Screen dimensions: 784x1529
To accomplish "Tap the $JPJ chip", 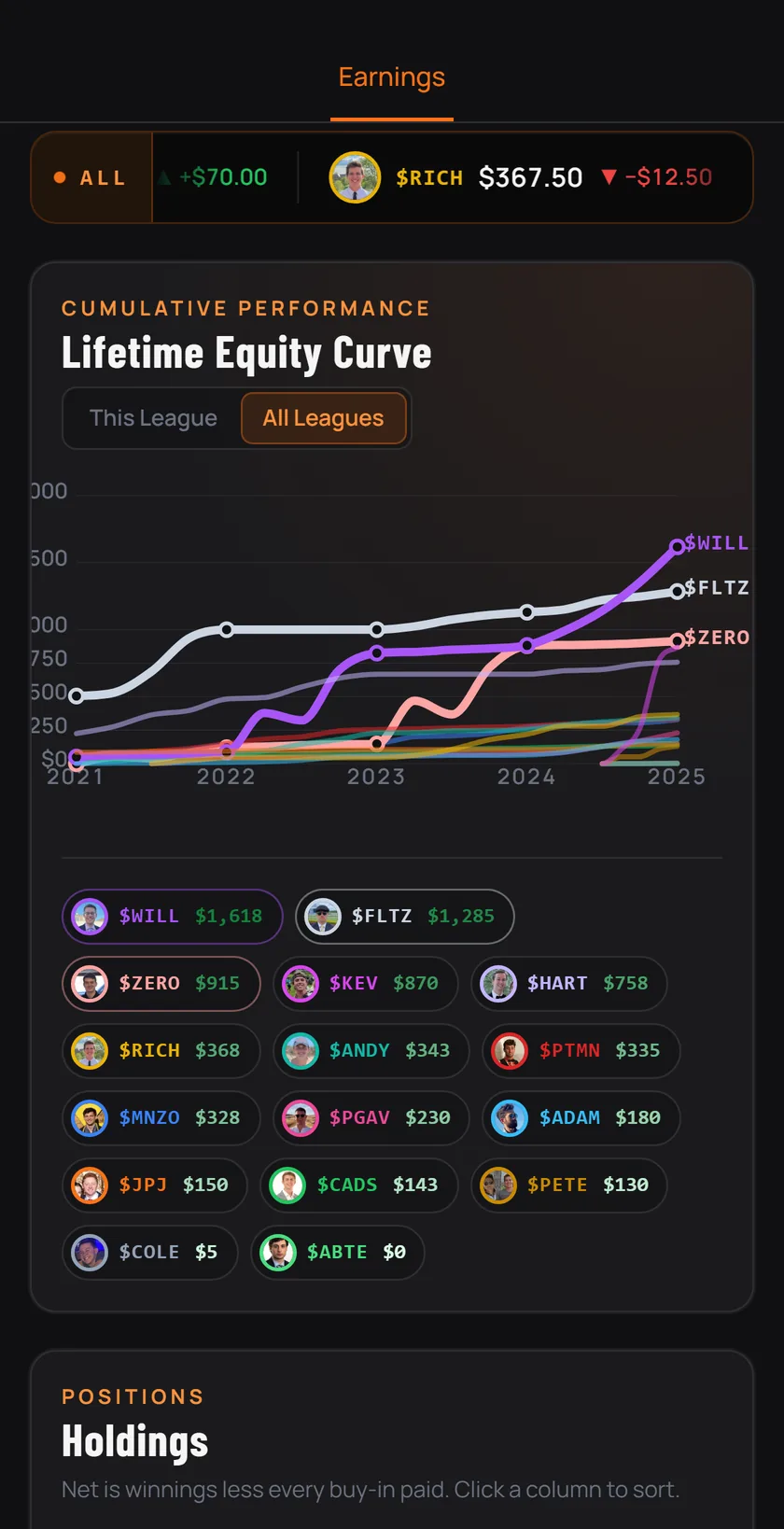I will (x=155, y=1185).
